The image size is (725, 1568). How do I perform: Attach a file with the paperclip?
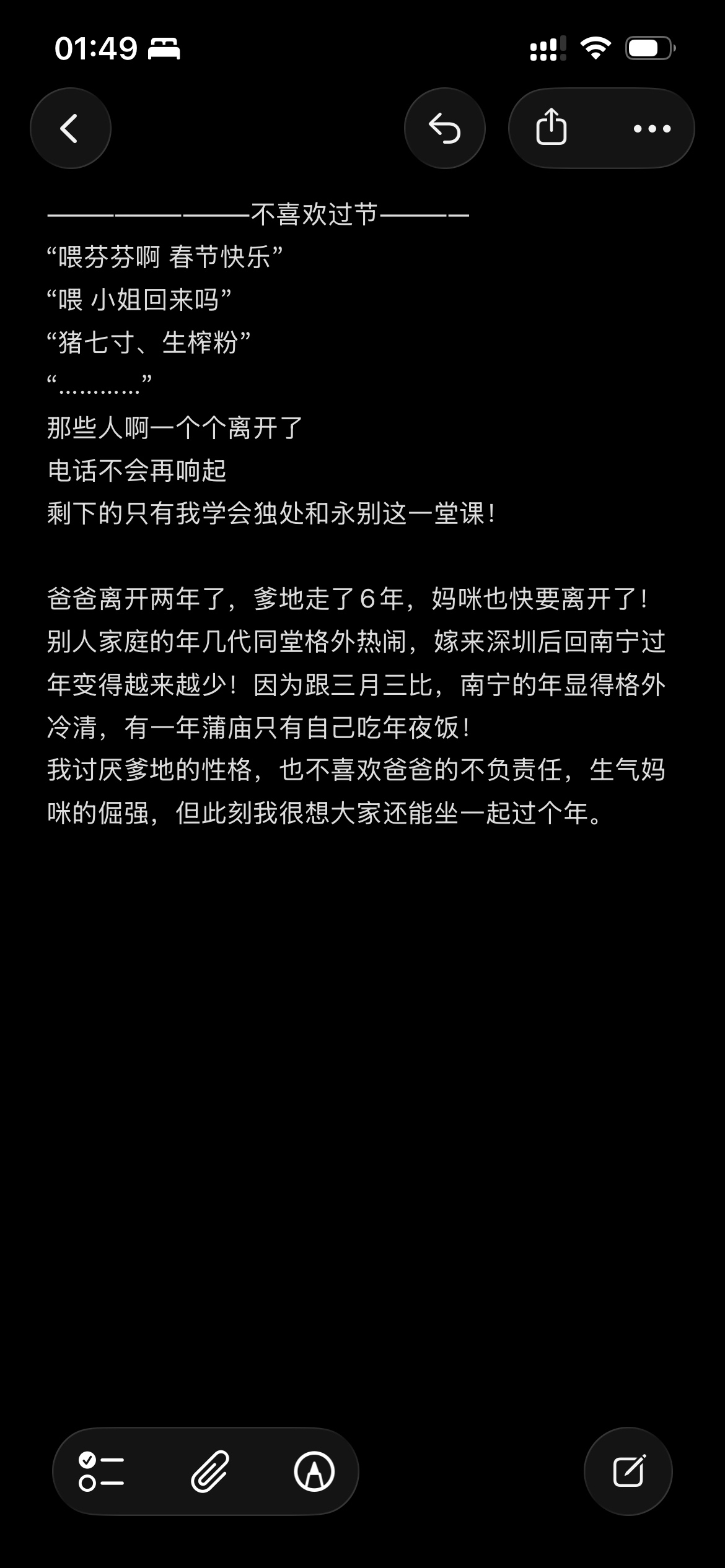point(209,1471)
